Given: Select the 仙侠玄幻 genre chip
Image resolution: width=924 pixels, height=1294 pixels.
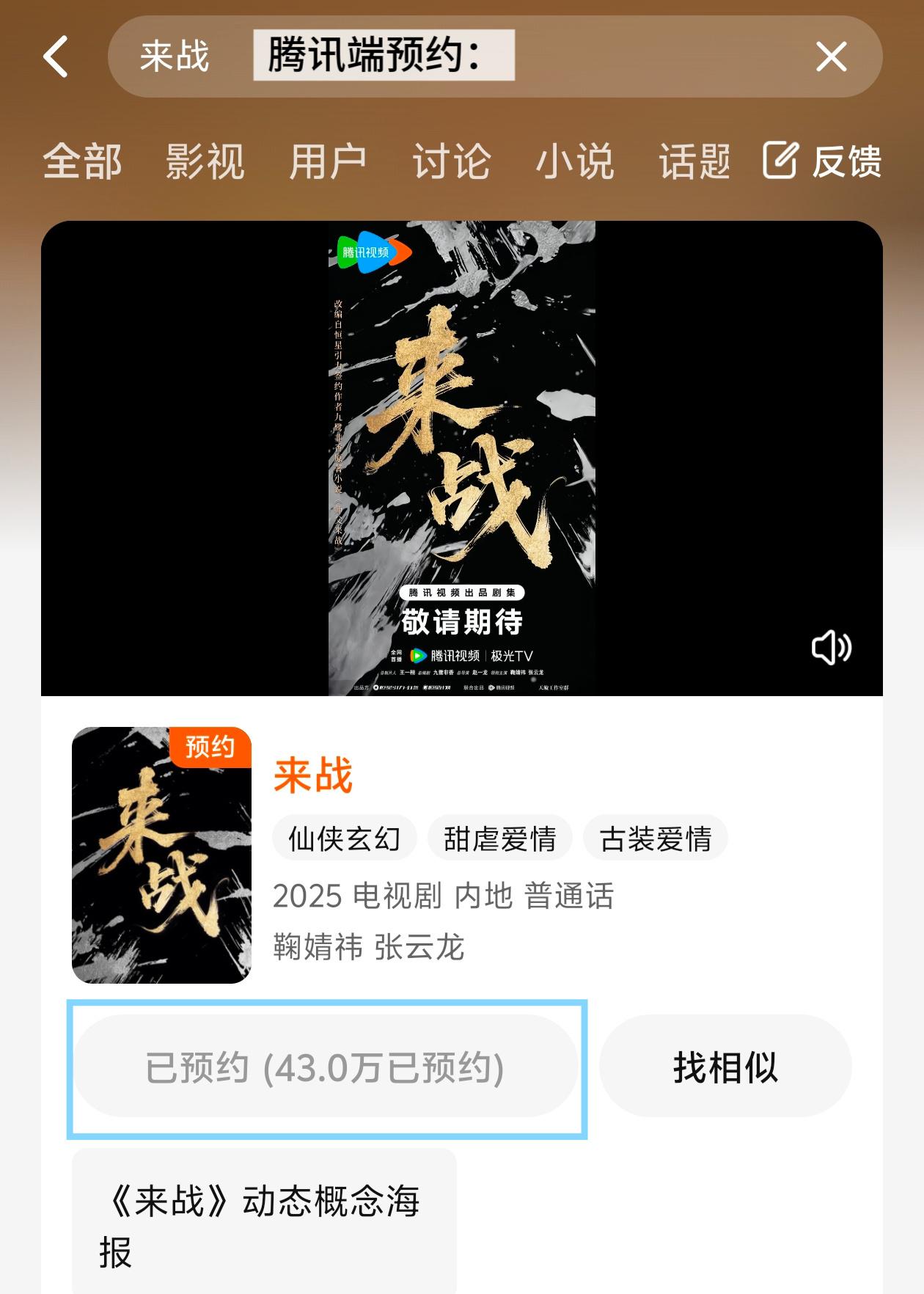Looking at the screenshot, I should (x=344, y=838).
